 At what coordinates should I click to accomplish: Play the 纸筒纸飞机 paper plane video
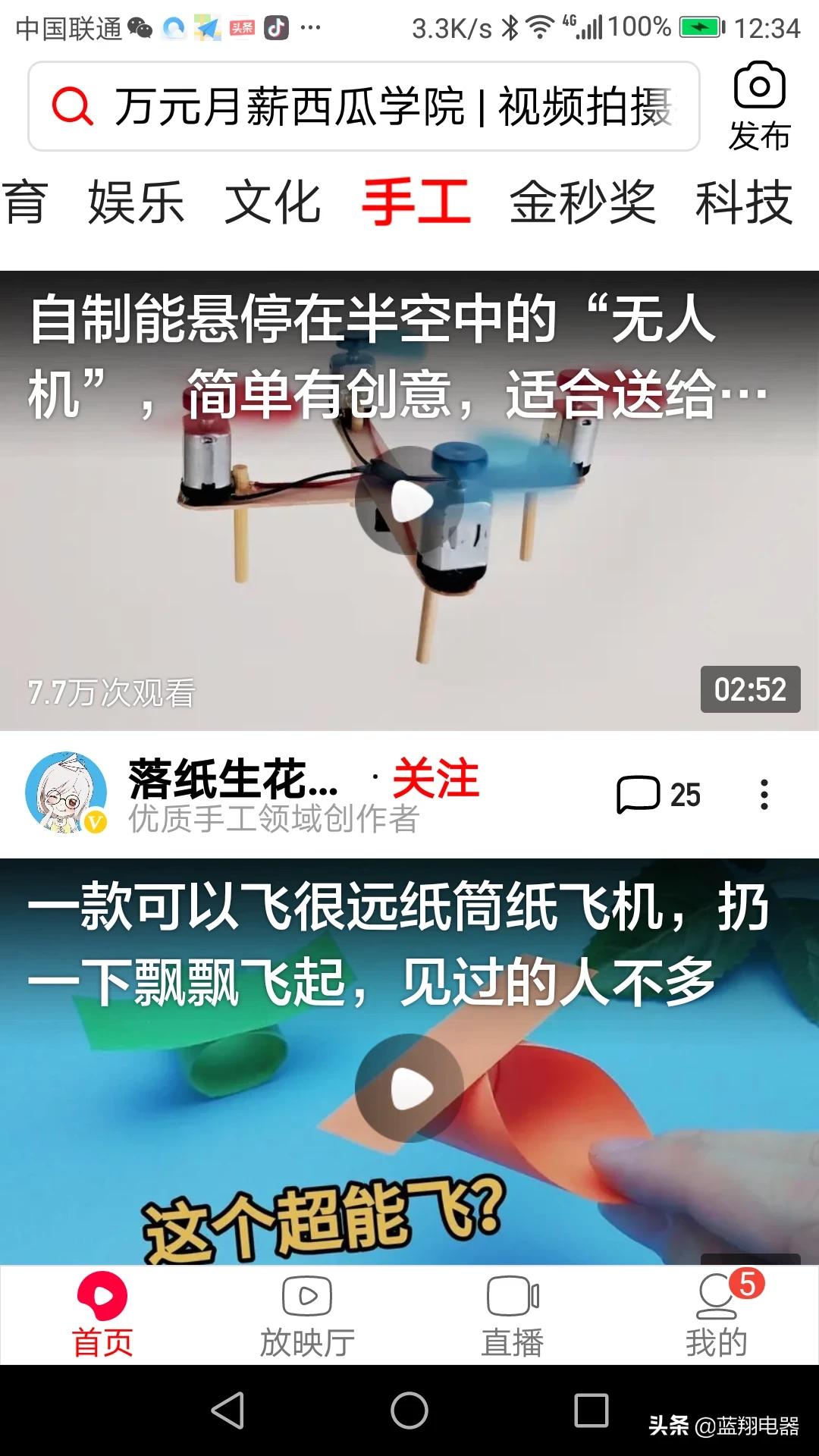pyautogui.click(x=409, y=1088)
